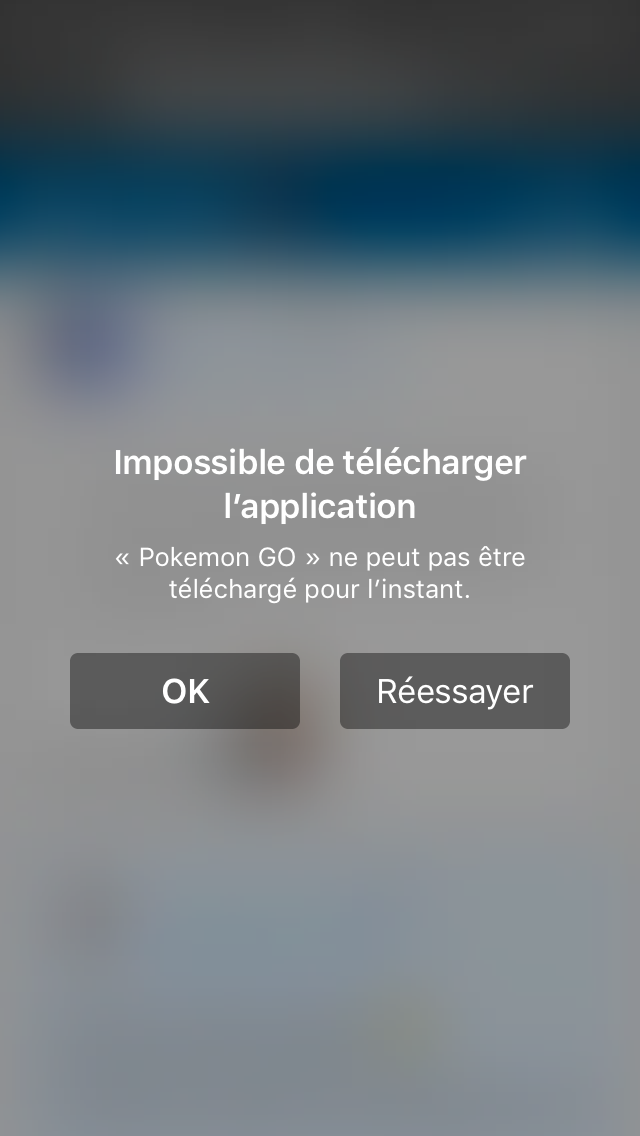Dismiss the download error with OK

185,691
